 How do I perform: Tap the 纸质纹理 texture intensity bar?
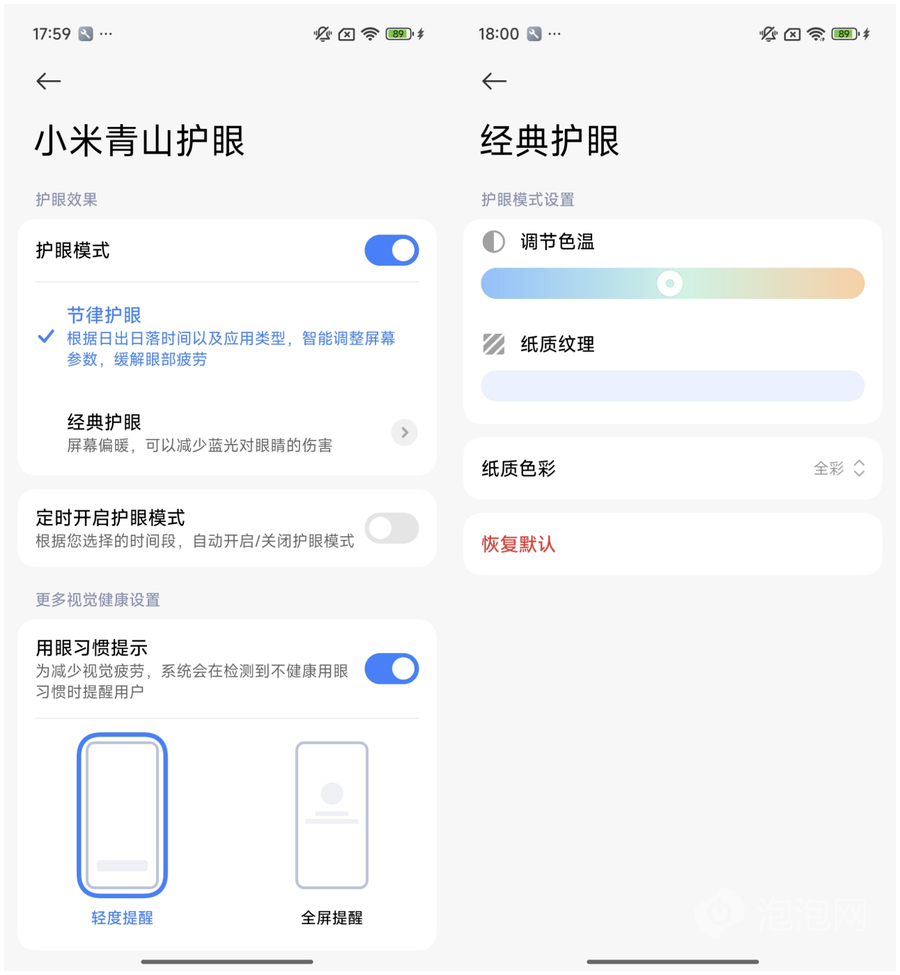click(672, 386)
